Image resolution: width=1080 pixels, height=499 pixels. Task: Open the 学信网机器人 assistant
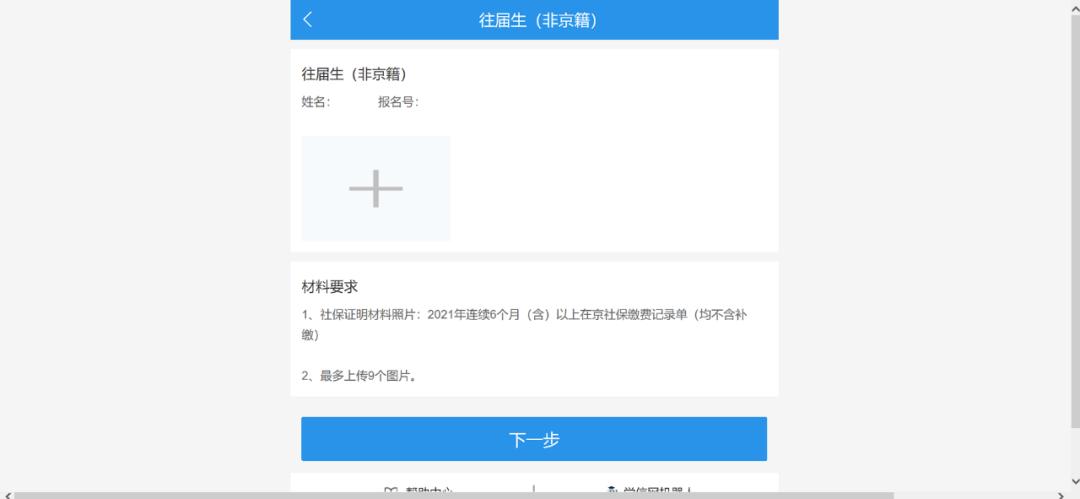650,489
